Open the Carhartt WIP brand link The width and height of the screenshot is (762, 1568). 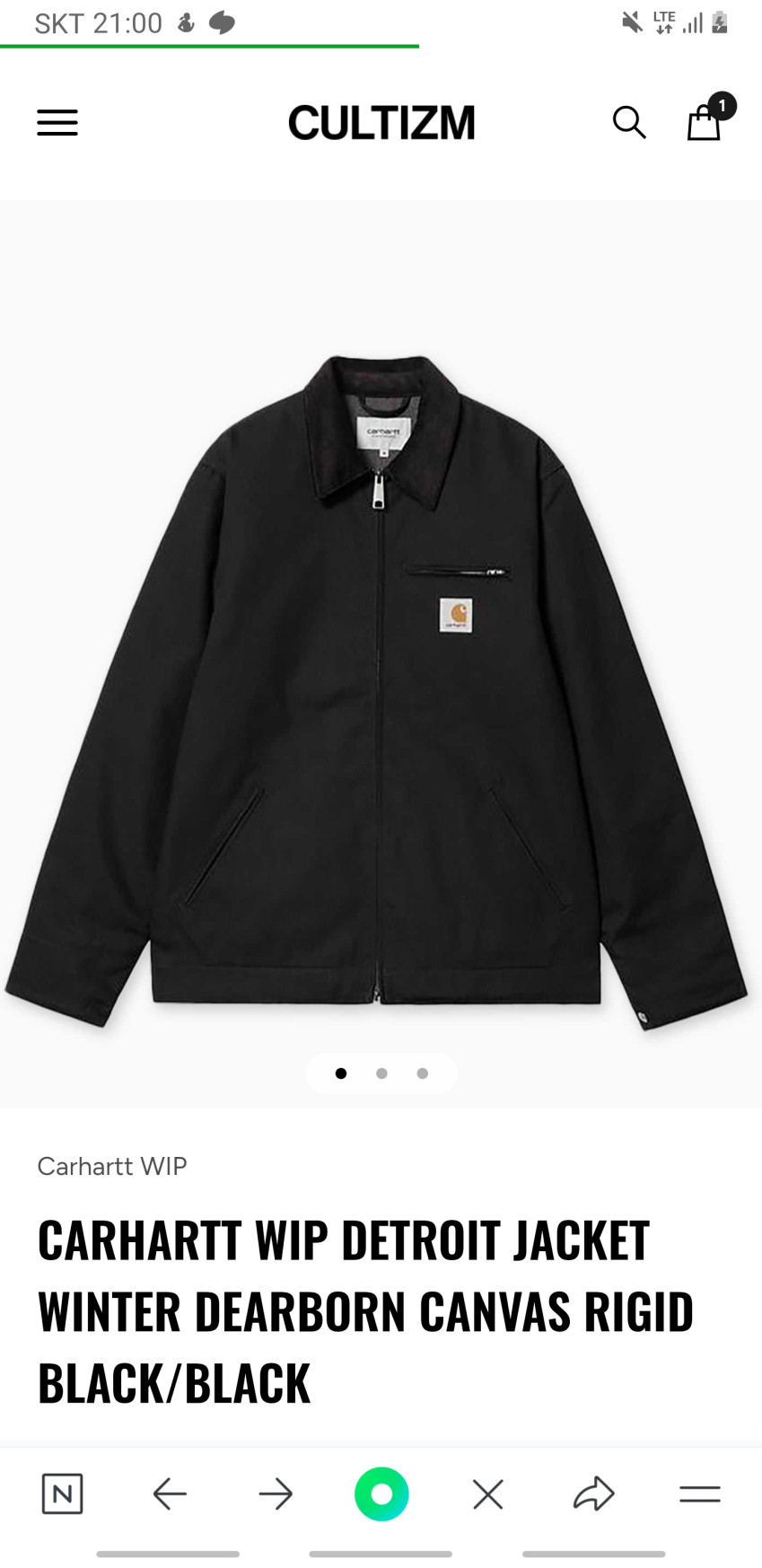point(112,1166)
